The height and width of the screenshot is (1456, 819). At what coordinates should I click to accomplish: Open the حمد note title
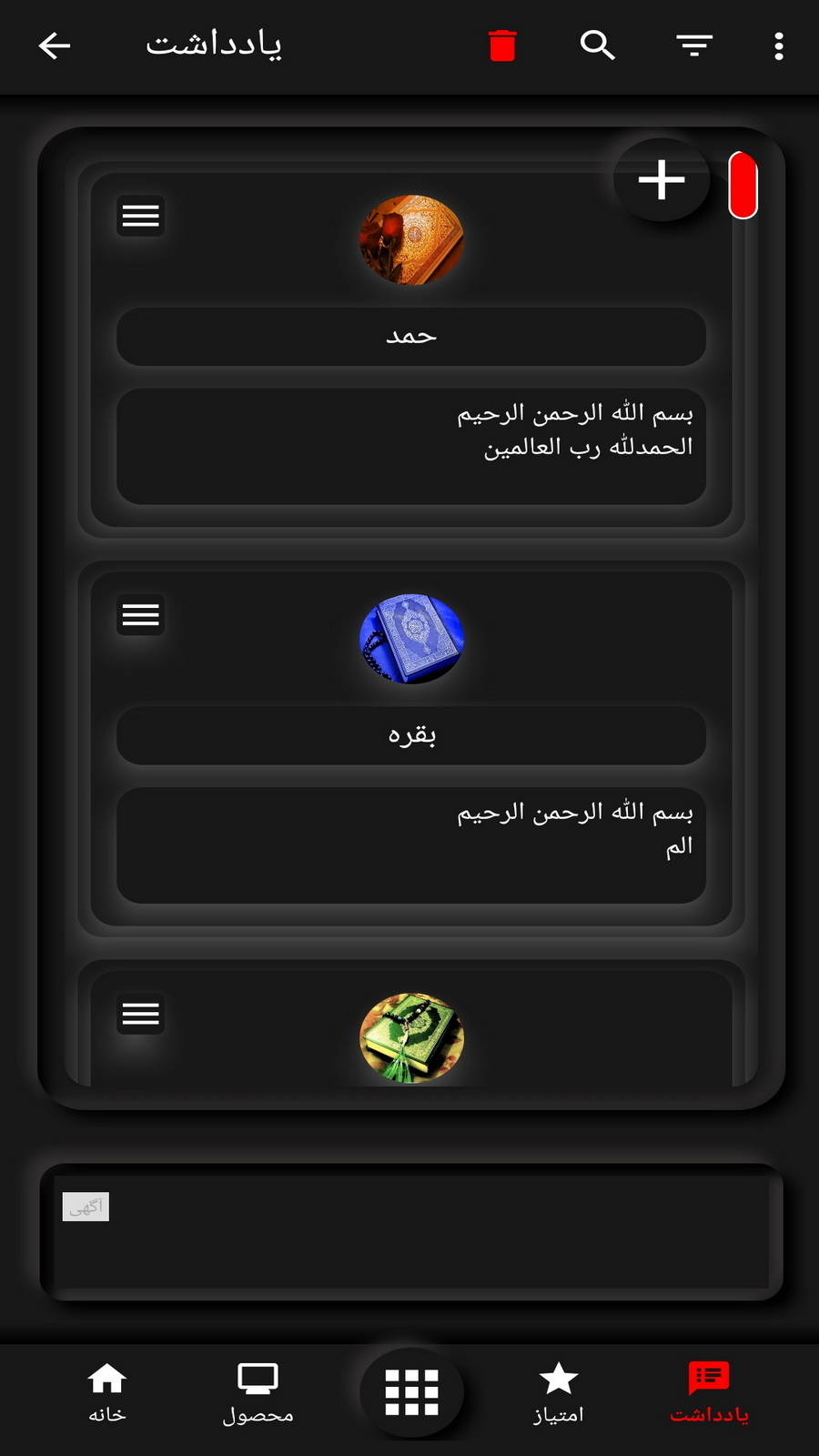point(411,337)
